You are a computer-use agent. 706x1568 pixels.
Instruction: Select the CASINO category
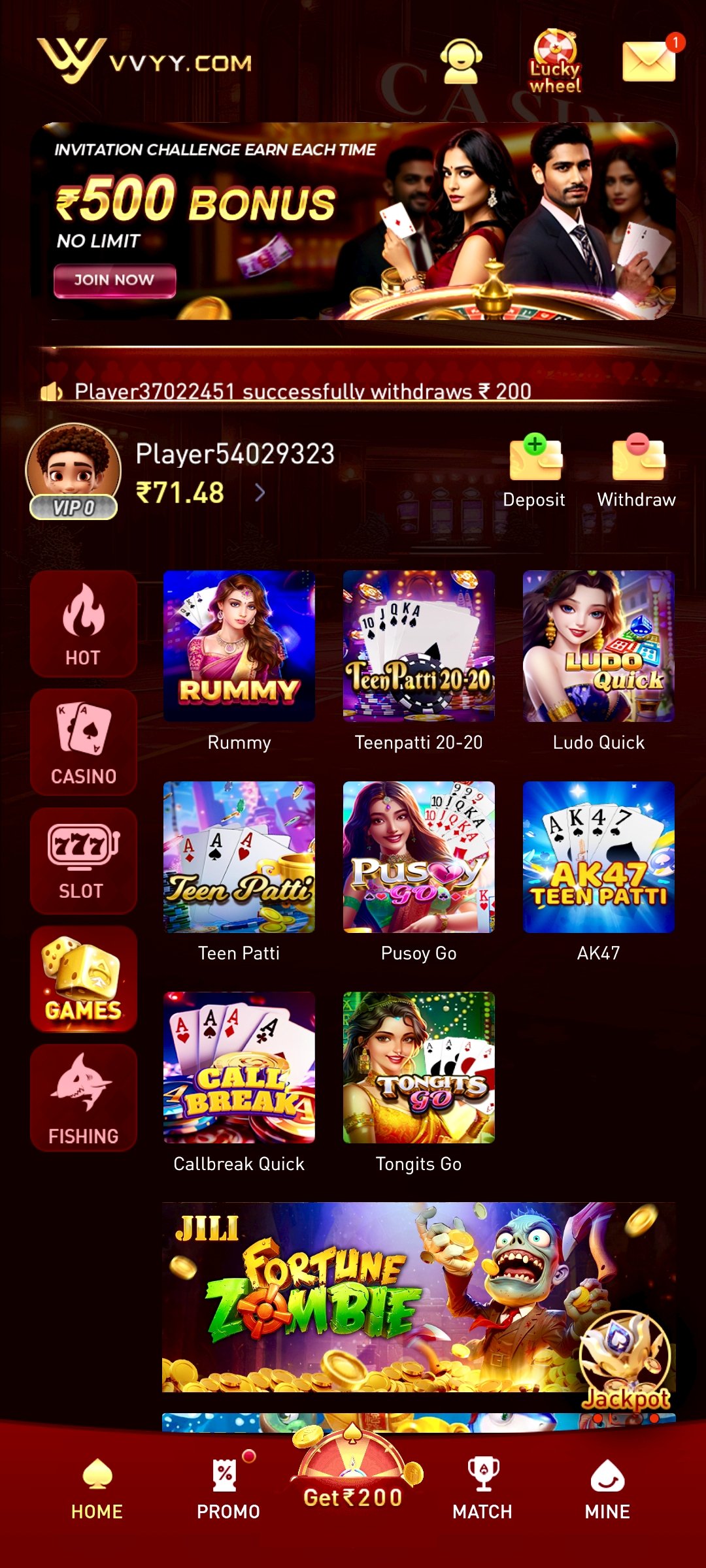point(84,743)
